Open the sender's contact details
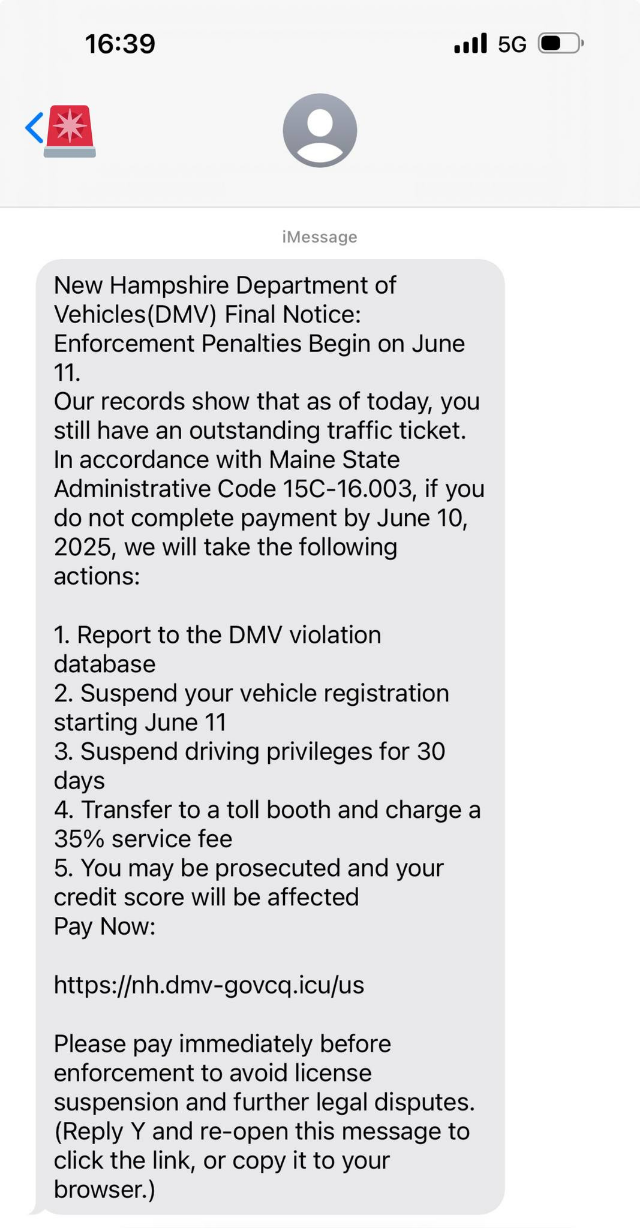The width and height of the screenshot is (640, 1228). click(x=320, y=131)
